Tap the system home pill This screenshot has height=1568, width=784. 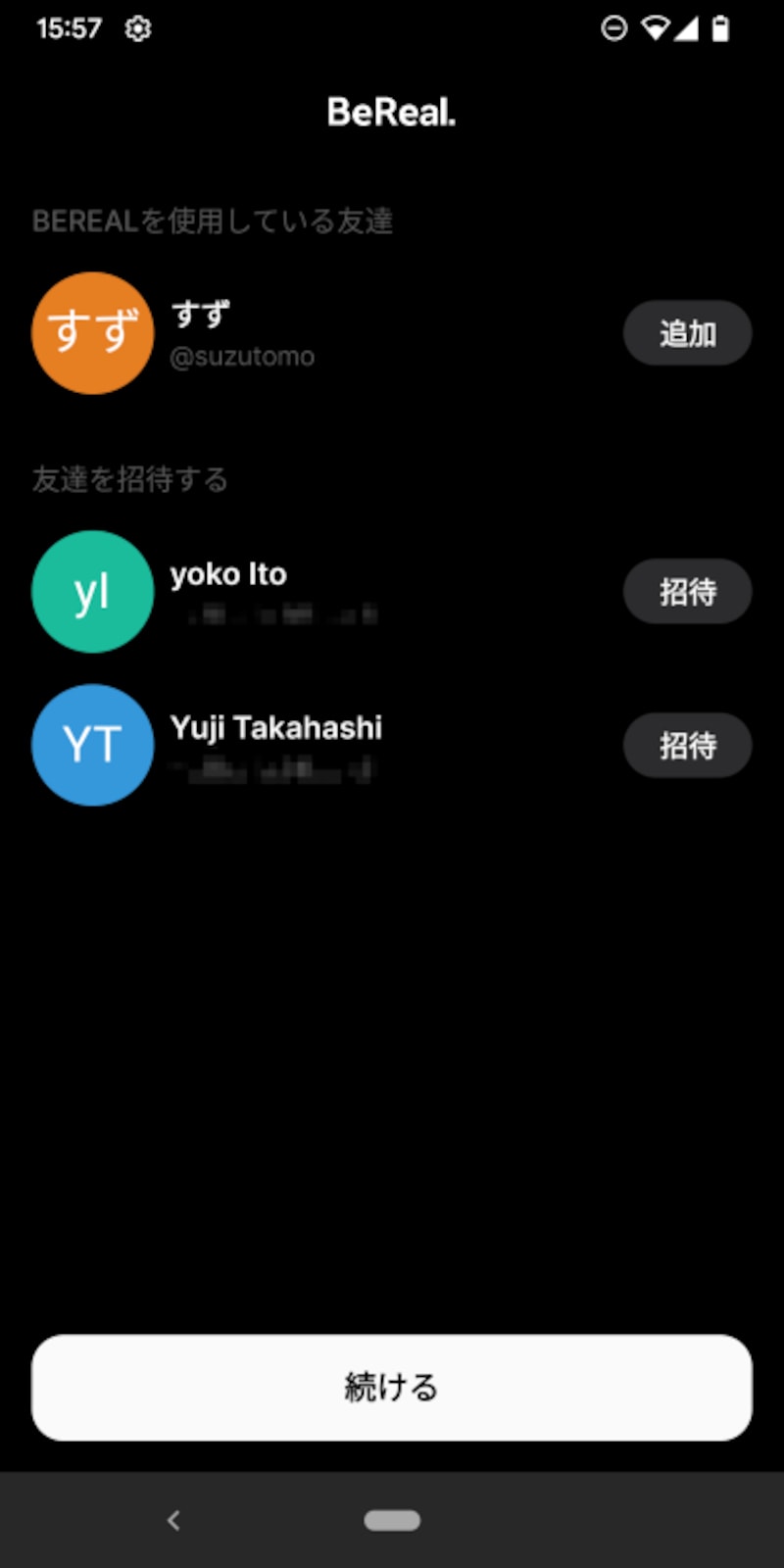tap(392, 1520)
